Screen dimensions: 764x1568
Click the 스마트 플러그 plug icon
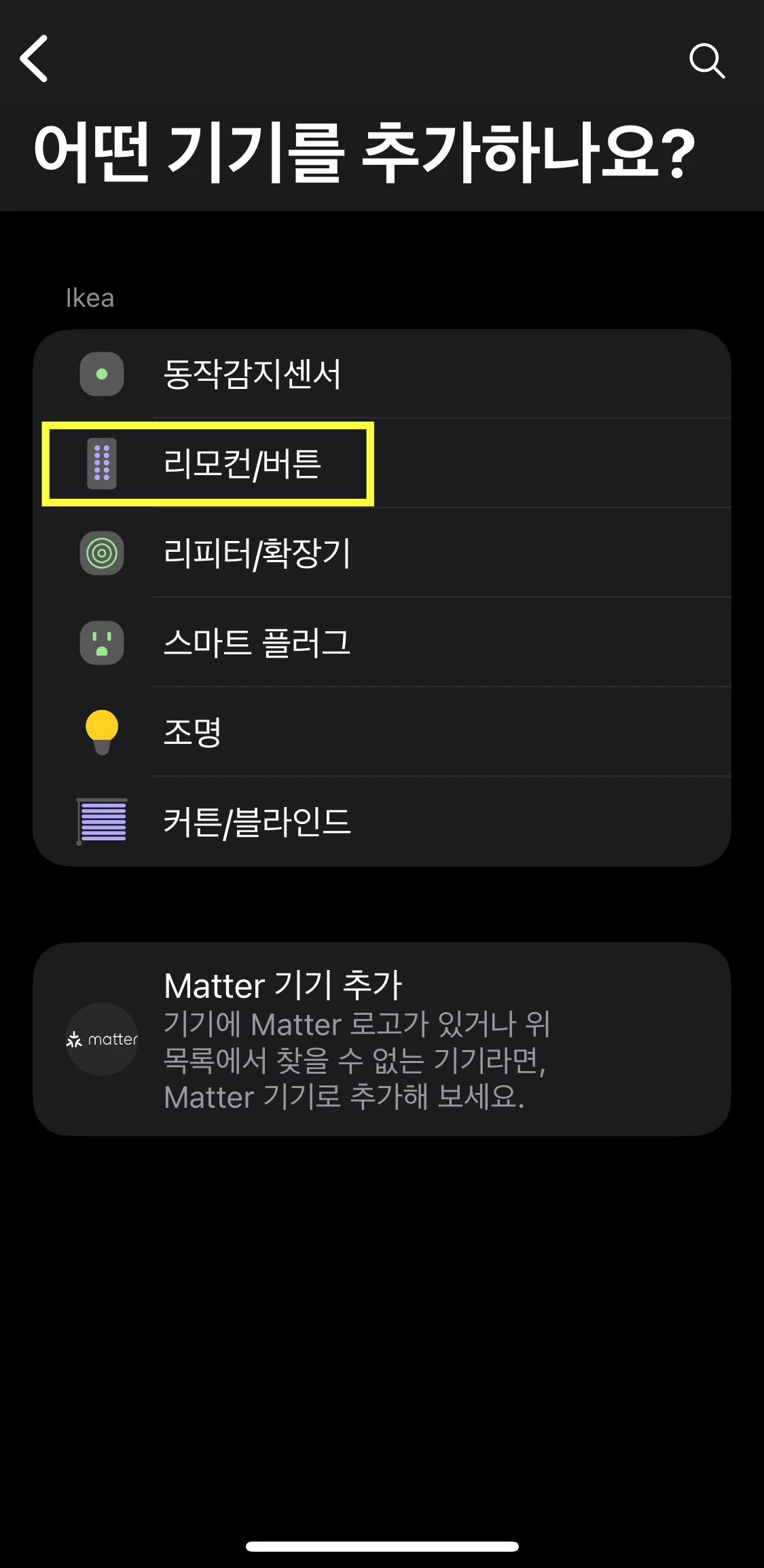click(102, 643)
